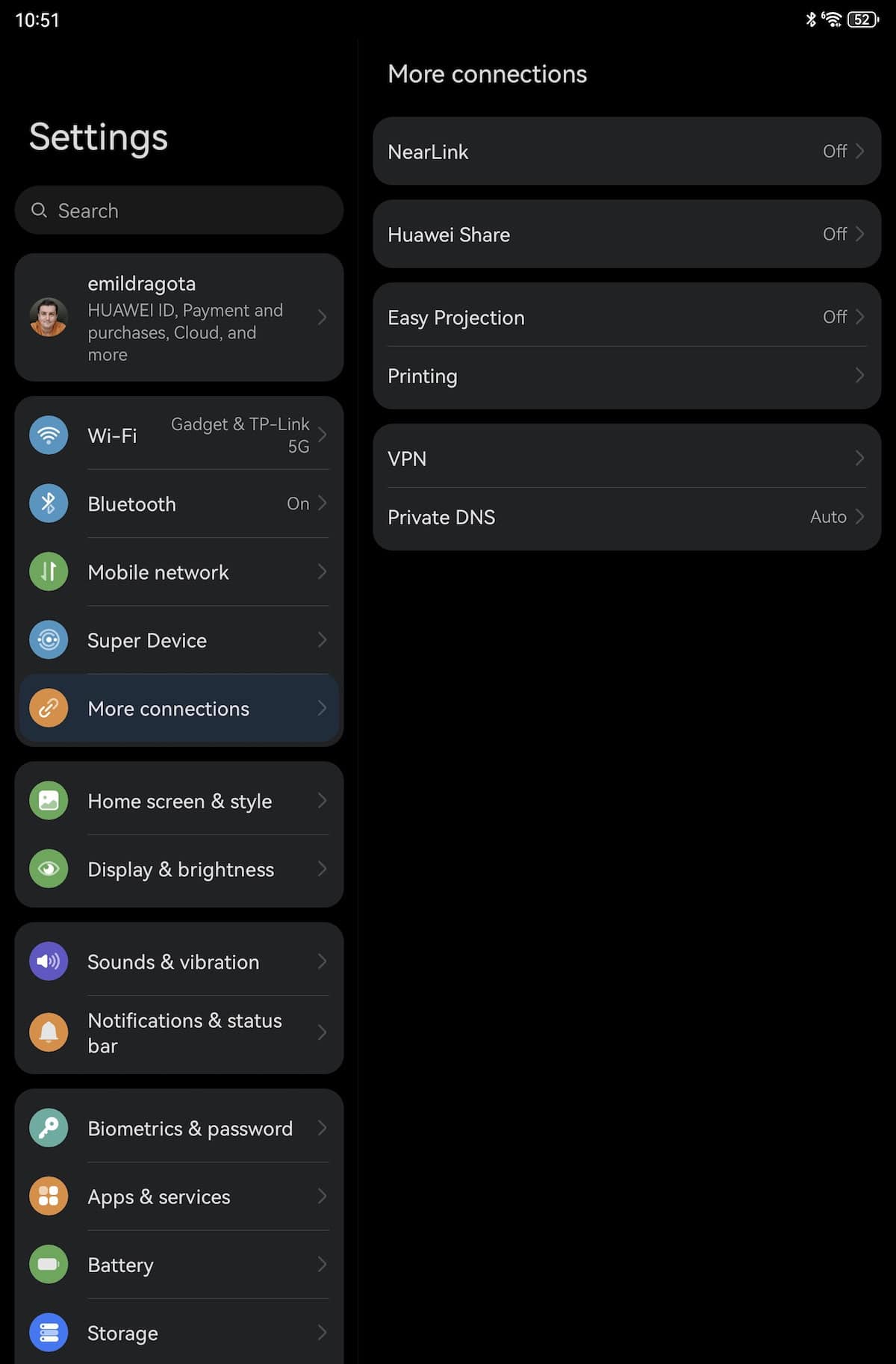Open NearLink settings

pyautogui.click(x=626, y=152)
